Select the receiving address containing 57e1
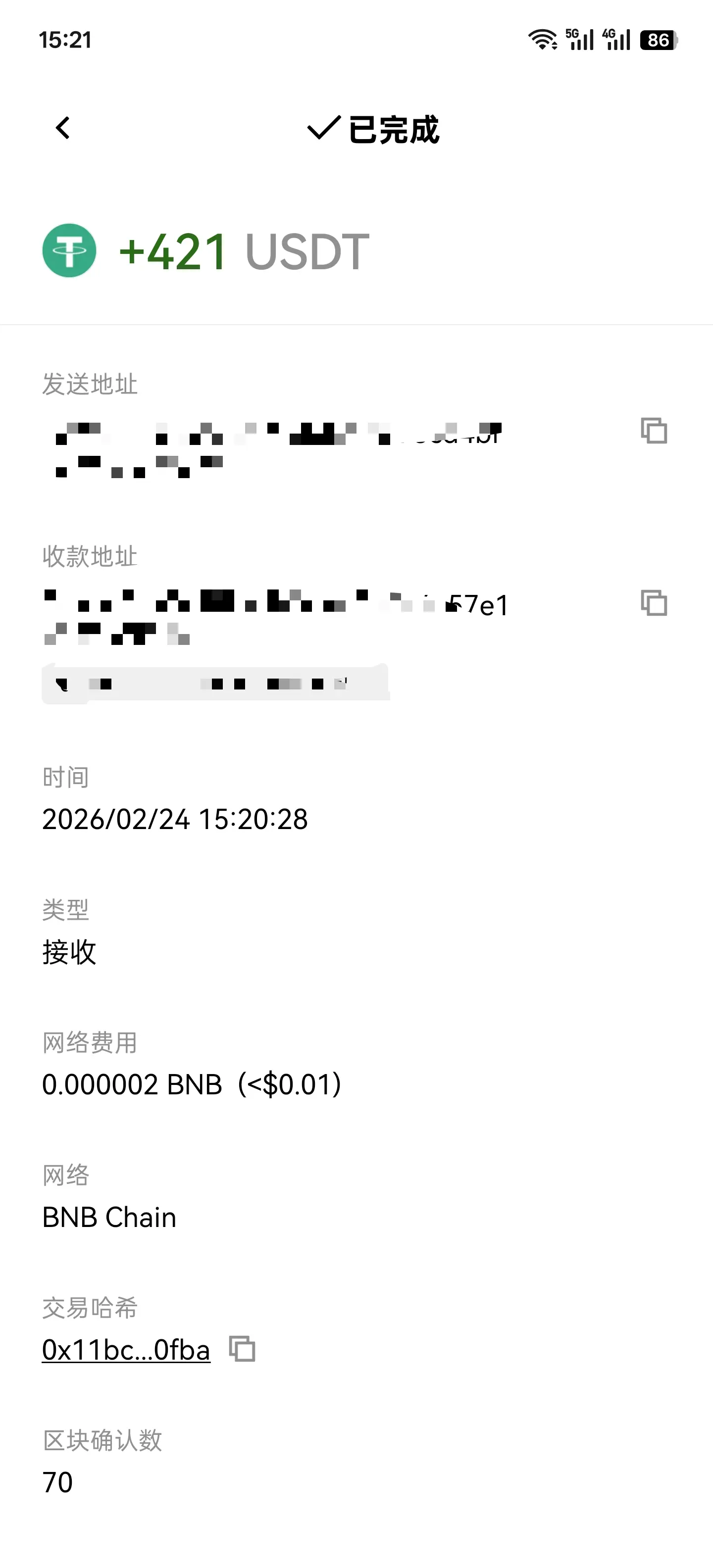This screenshot has width=713, height=1568. (x=274, y=615)
